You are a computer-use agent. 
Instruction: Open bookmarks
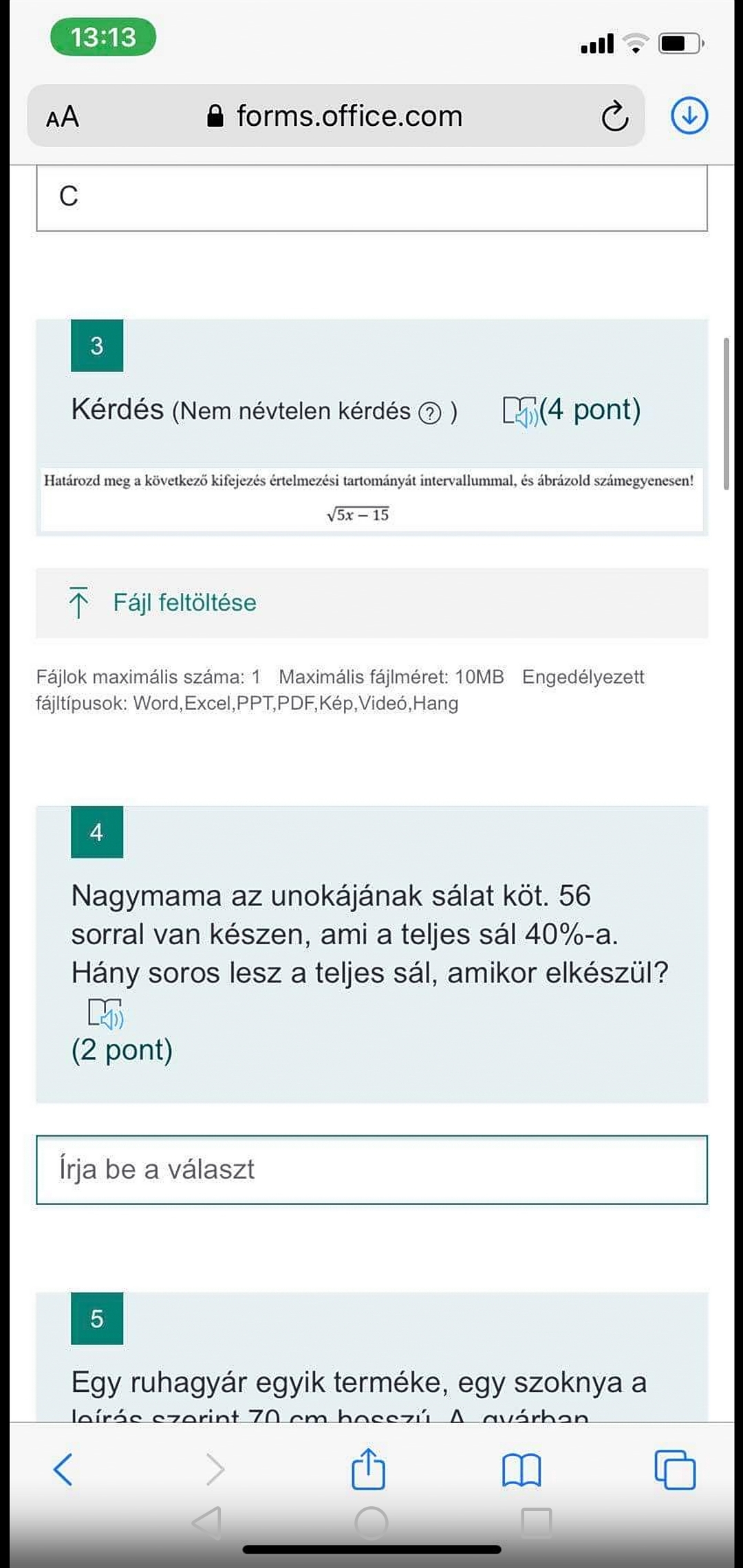click(521, 1470)
